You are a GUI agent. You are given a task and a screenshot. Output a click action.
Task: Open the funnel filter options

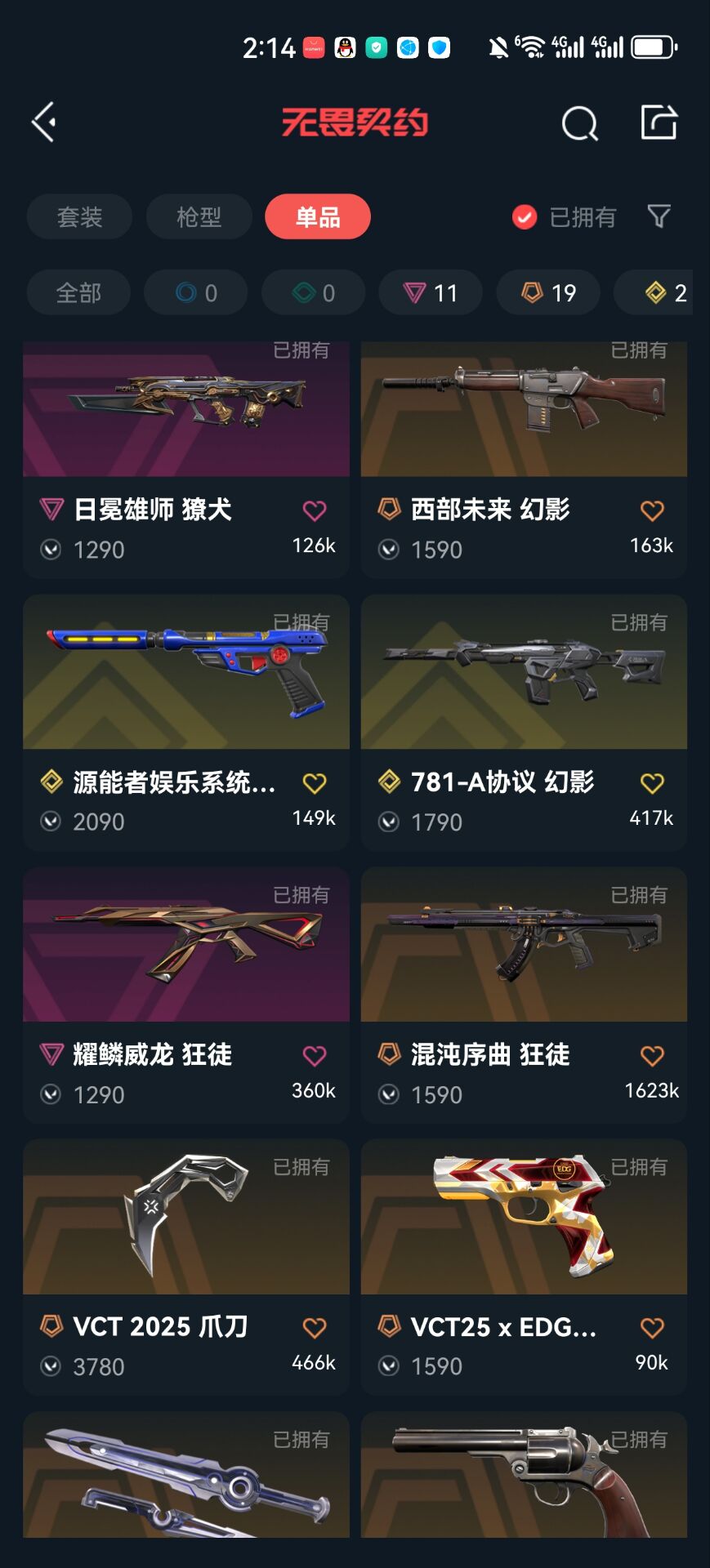[659, 216]
